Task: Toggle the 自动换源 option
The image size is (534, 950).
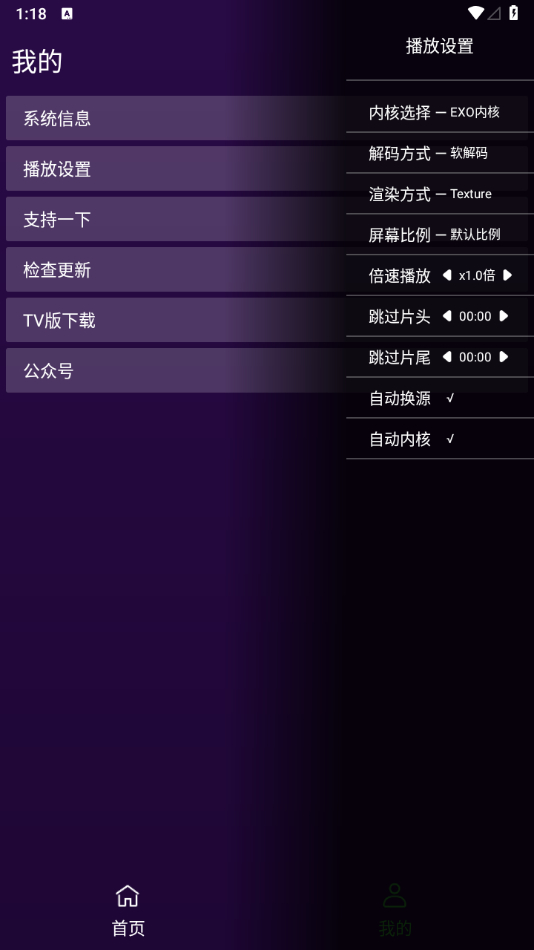Action: point(440,398)
